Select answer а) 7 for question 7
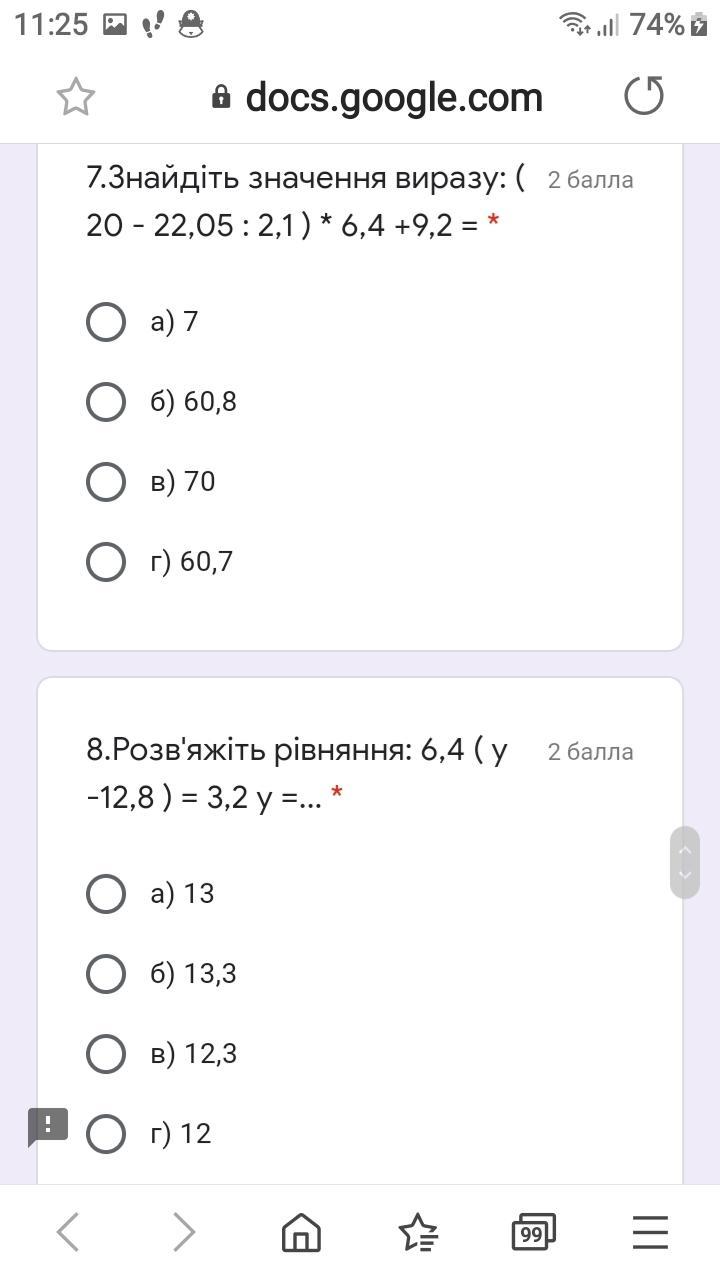 (x=106, y=322)
